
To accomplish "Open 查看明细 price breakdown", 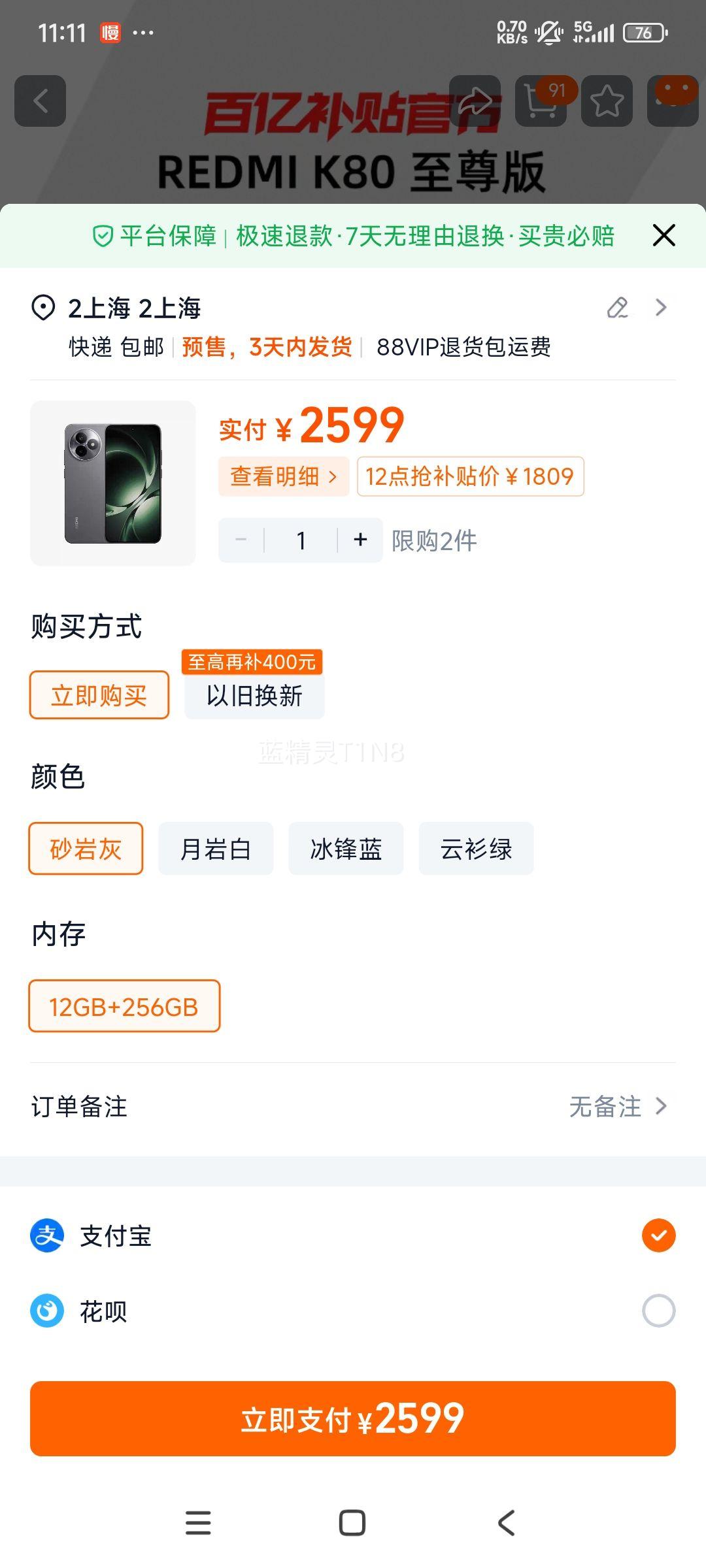I will 284,477.
